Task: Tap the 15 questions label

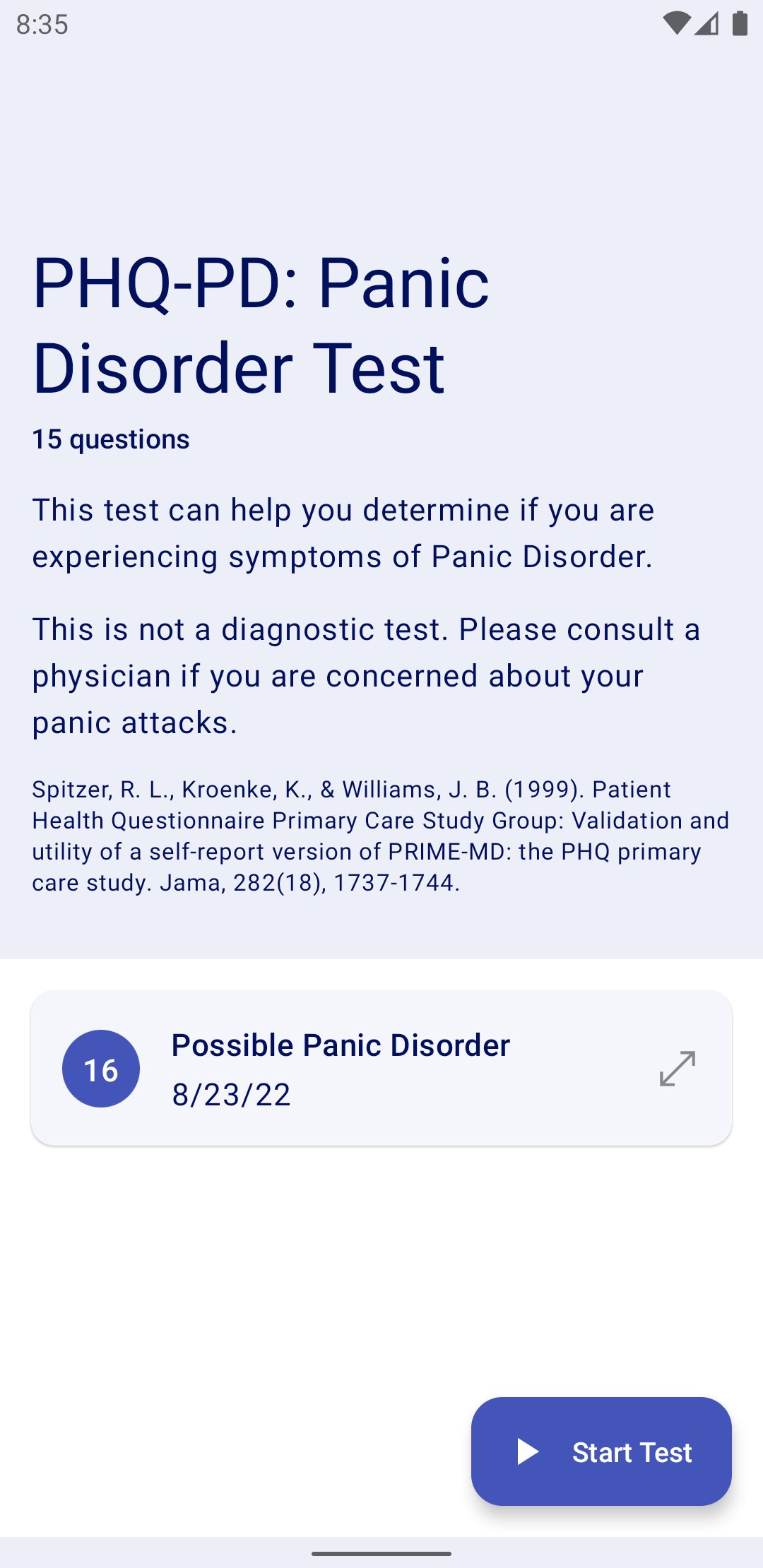Action: pyautogui.click(x=110, y=439)
